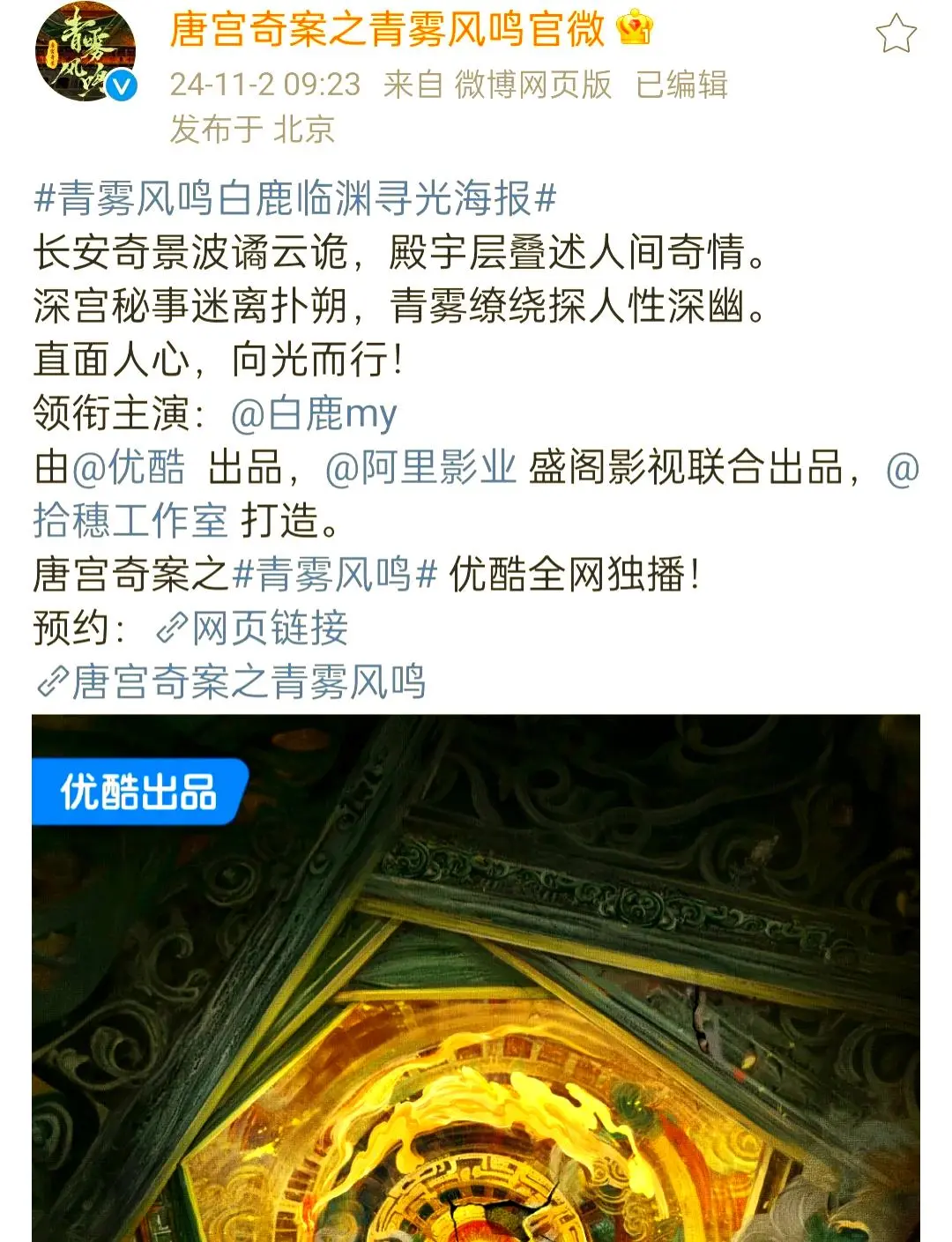Open the 唐宫奇案之青雾风鸣官微 profile avatar
The image size is (952, 1242).
point(85,53)
